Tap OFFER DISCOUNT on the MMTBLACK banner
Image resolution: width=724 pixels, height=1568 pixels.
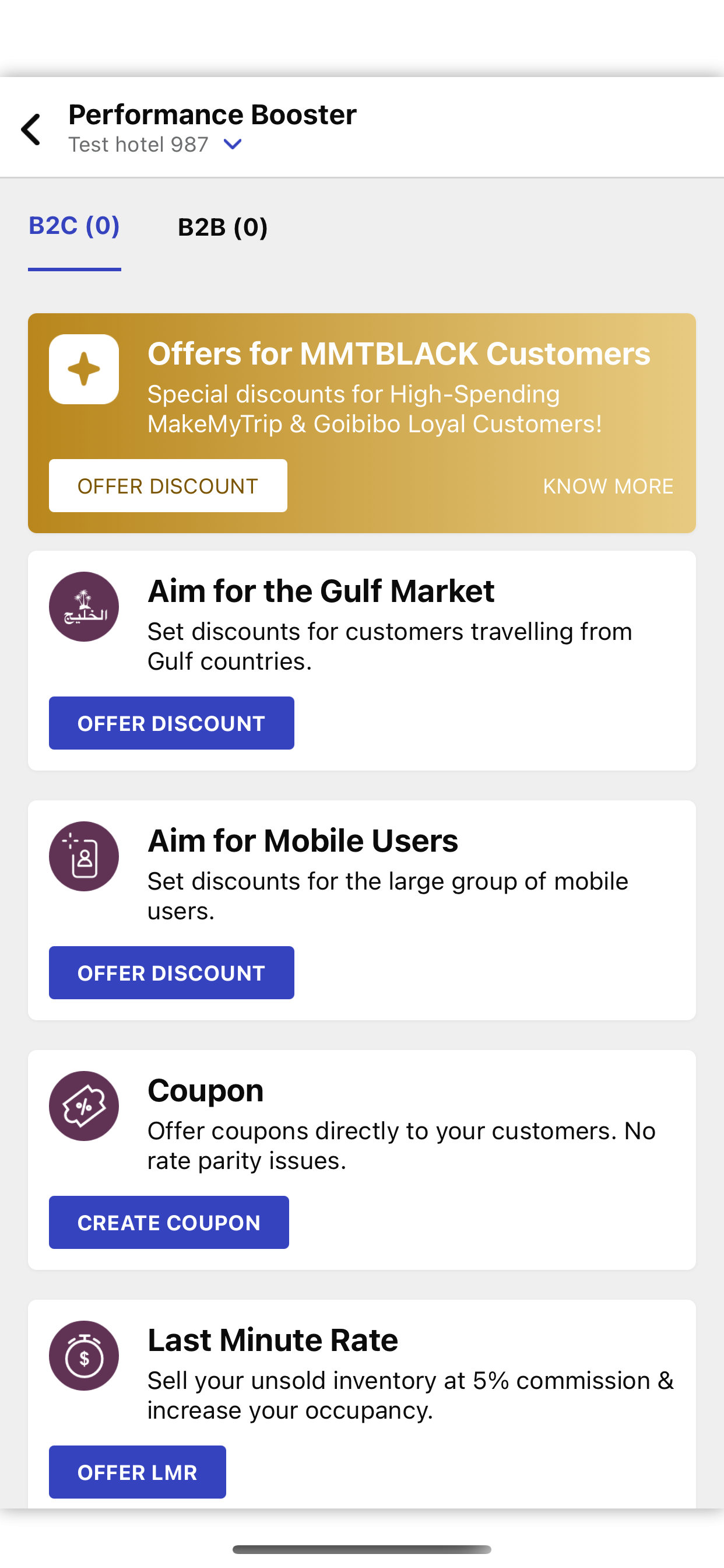click(168, 486)
